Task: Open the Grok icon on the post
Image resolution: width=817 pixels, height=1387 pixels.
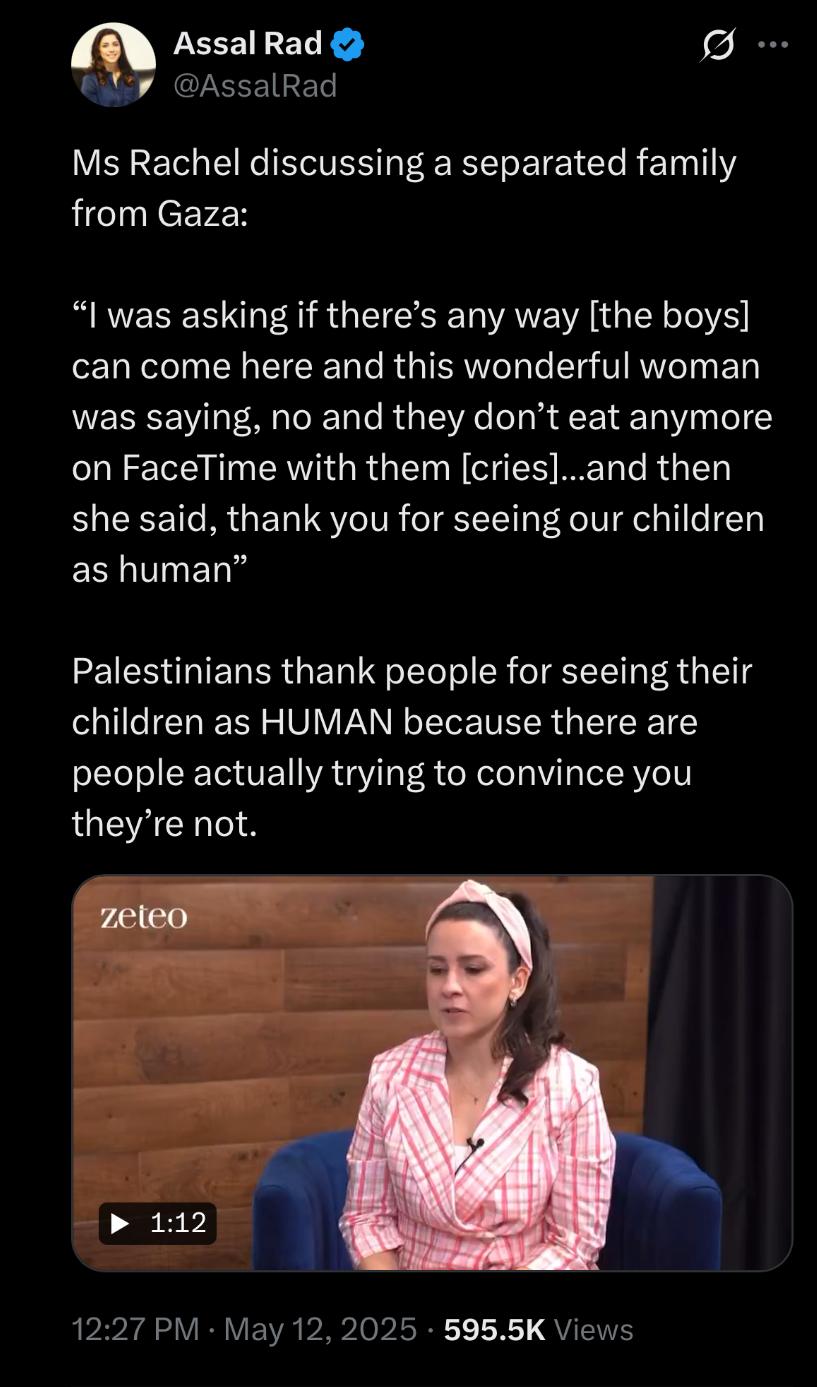Action: click(719, 45)
